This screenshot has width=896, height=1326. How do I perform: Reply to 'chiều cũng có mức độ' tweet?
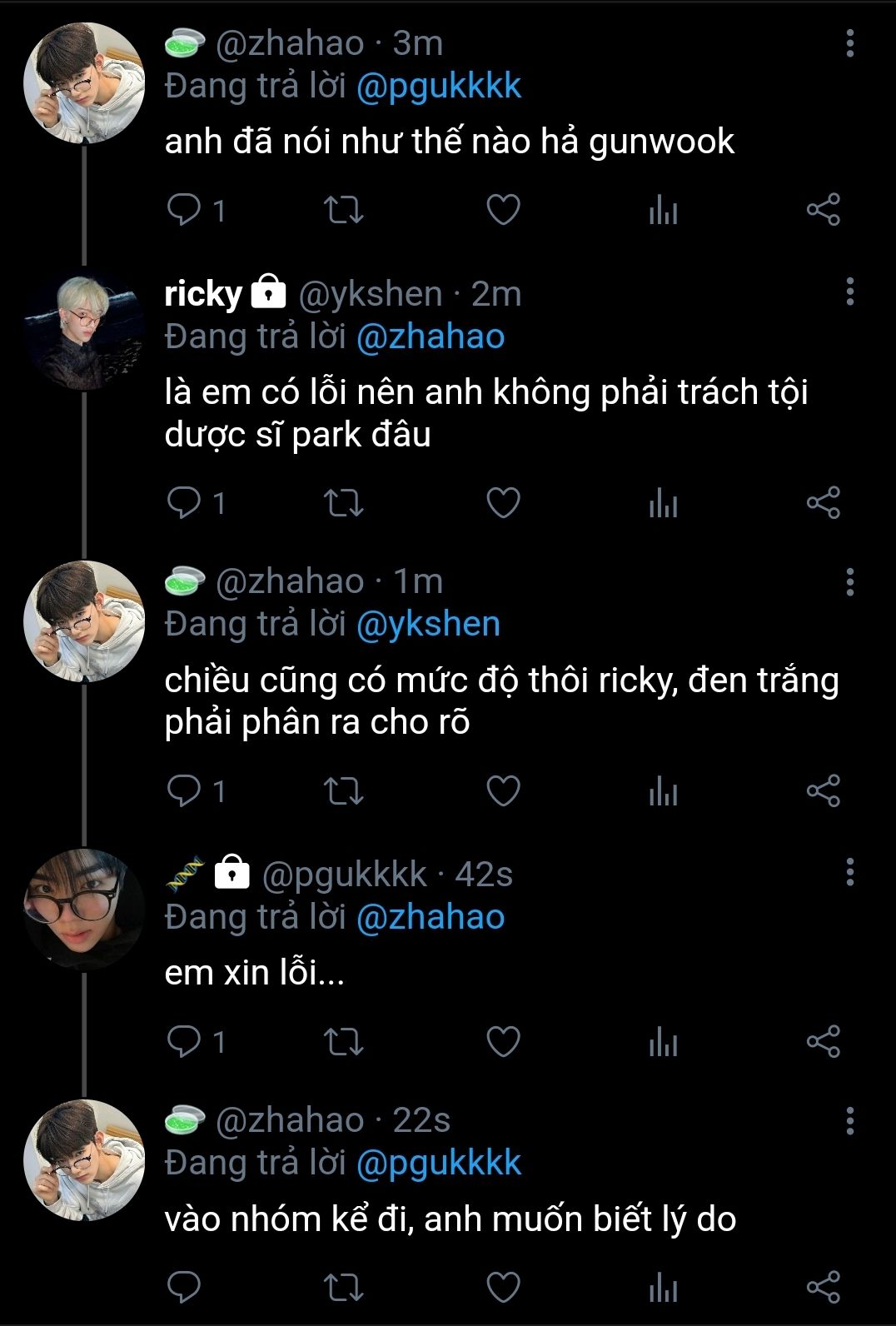click(184, 791)
